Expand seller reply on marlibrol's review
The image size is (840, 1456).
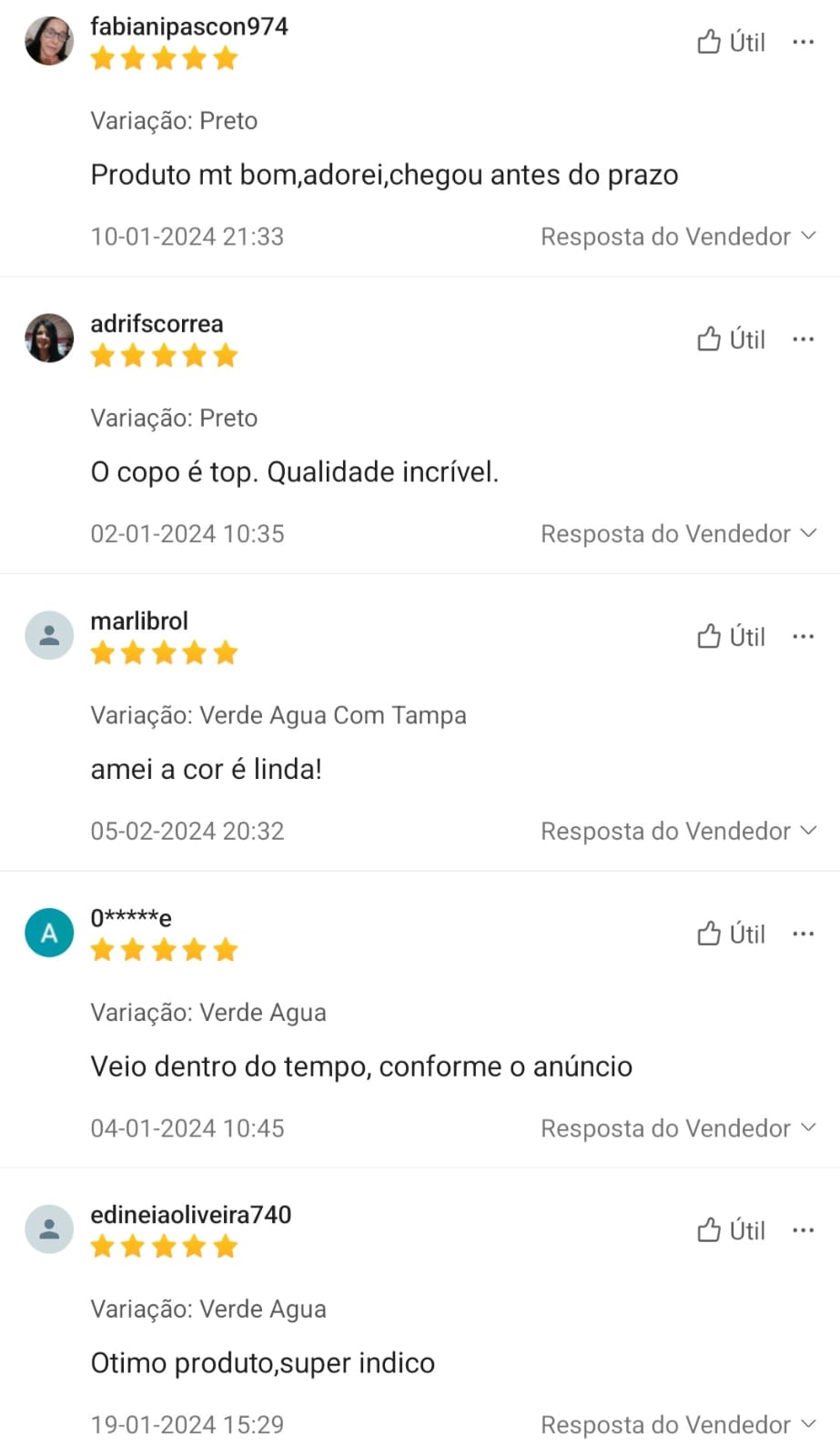pos(678,831)
